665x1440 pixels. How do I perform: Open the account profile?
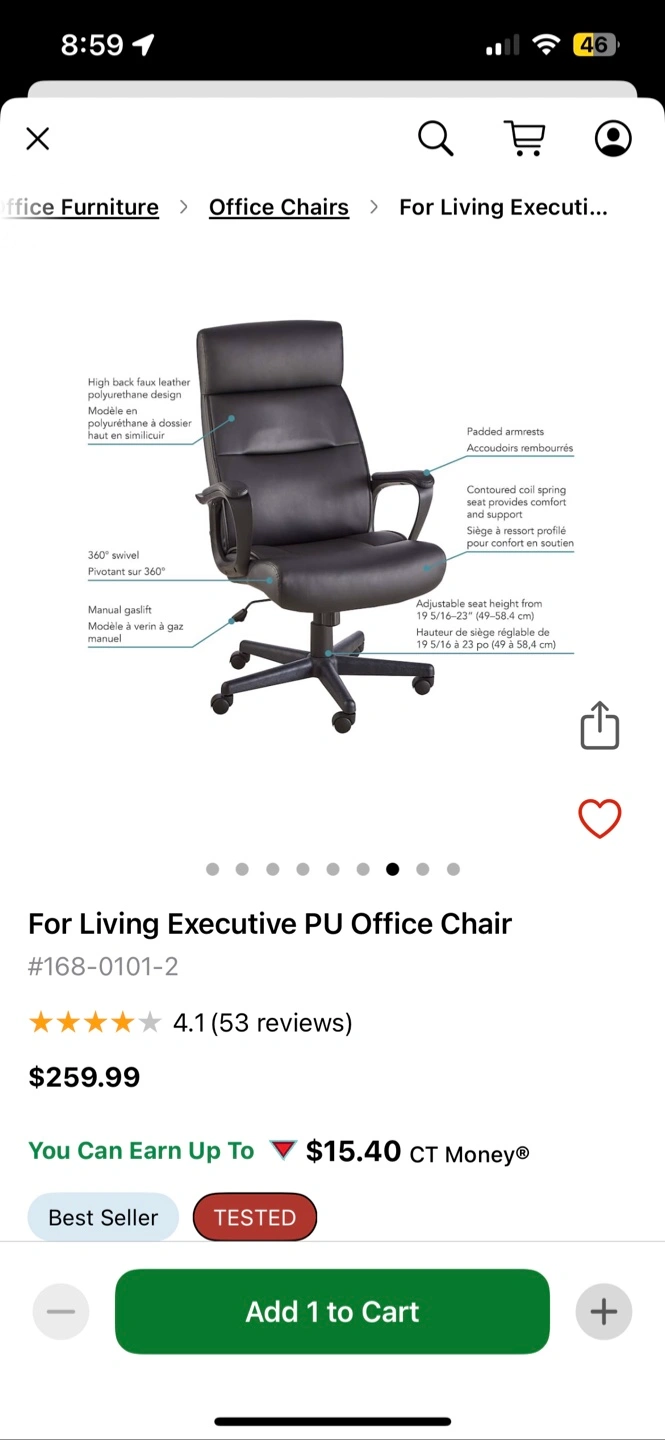(x=613, y=138)
